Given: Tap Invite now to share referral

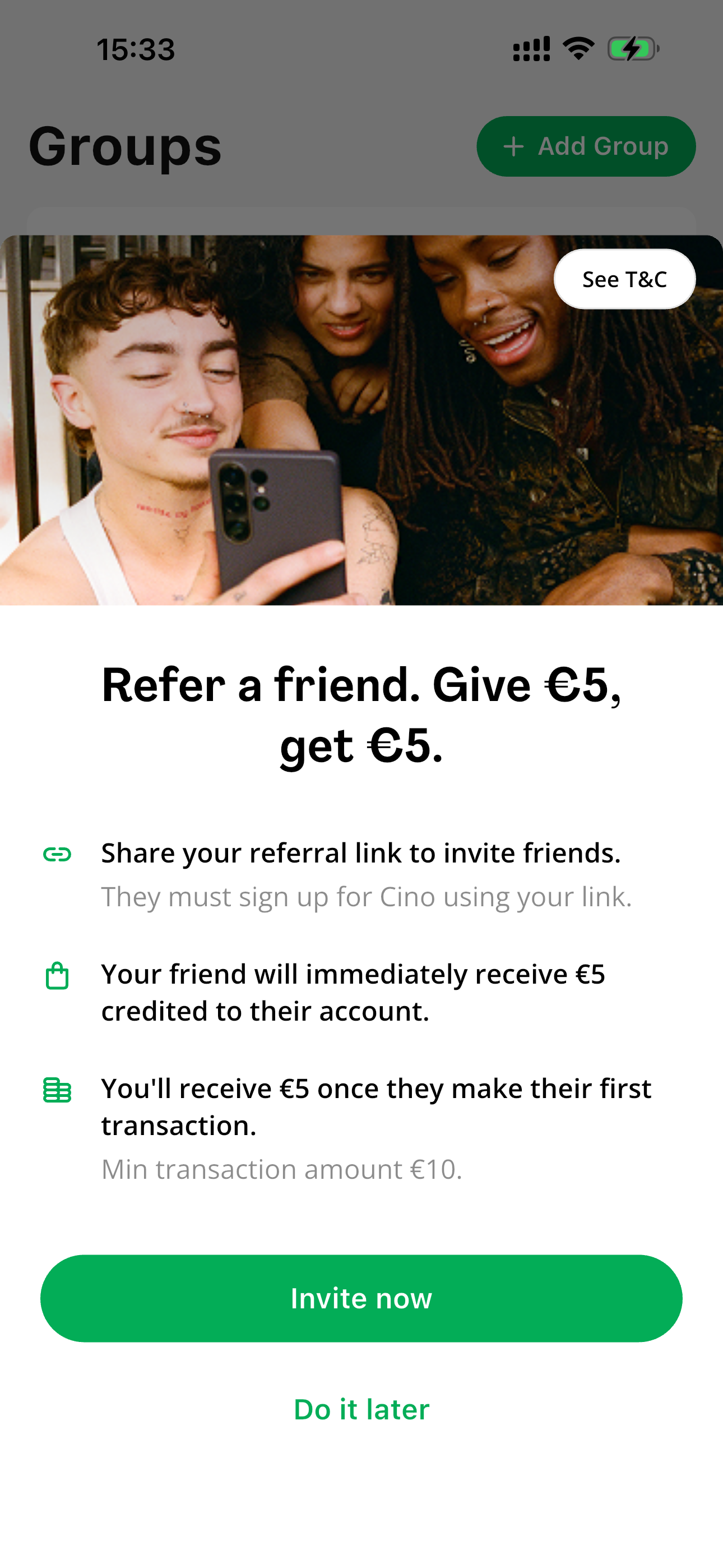Looking at the screenshot, I should tap(361, 1298).
